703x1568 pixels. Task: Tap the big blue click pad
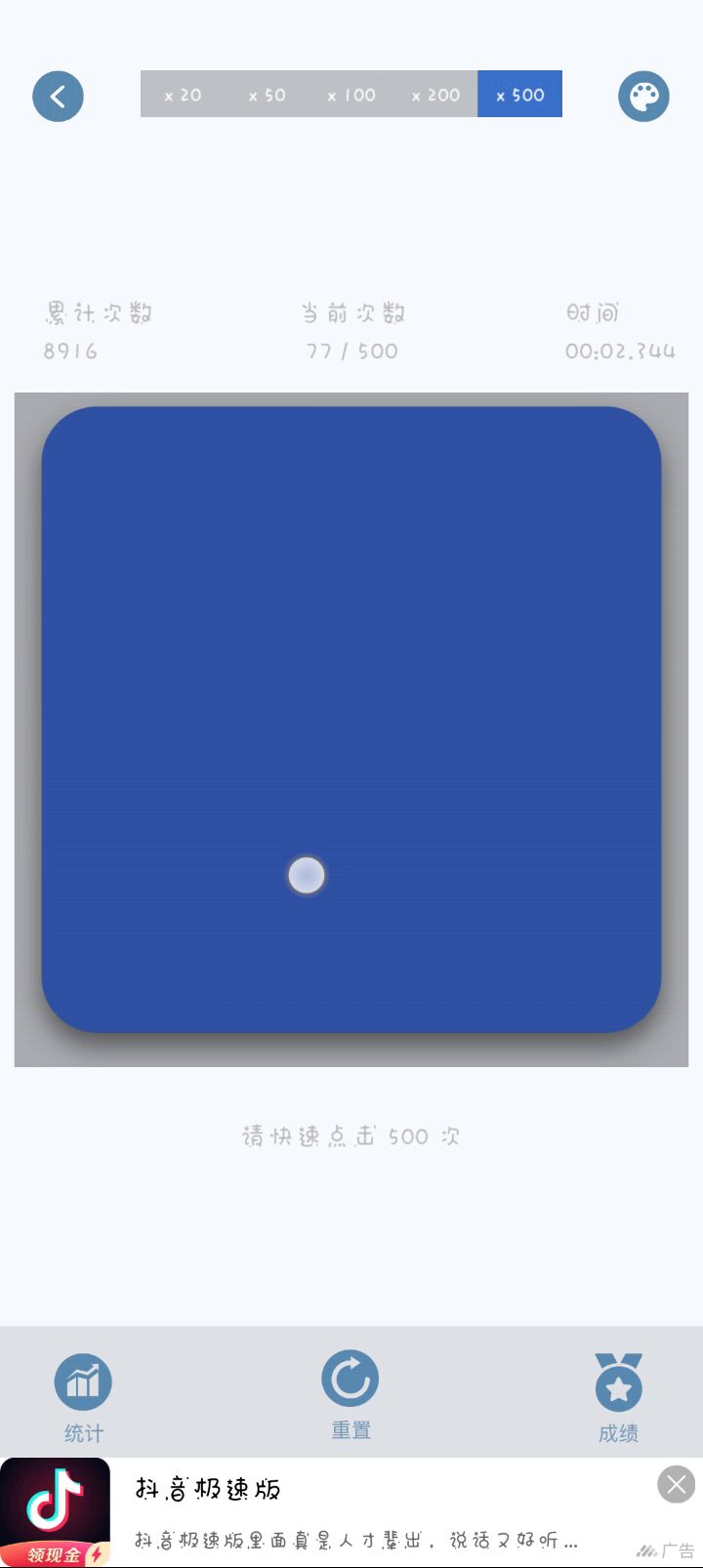click(351, 720)
